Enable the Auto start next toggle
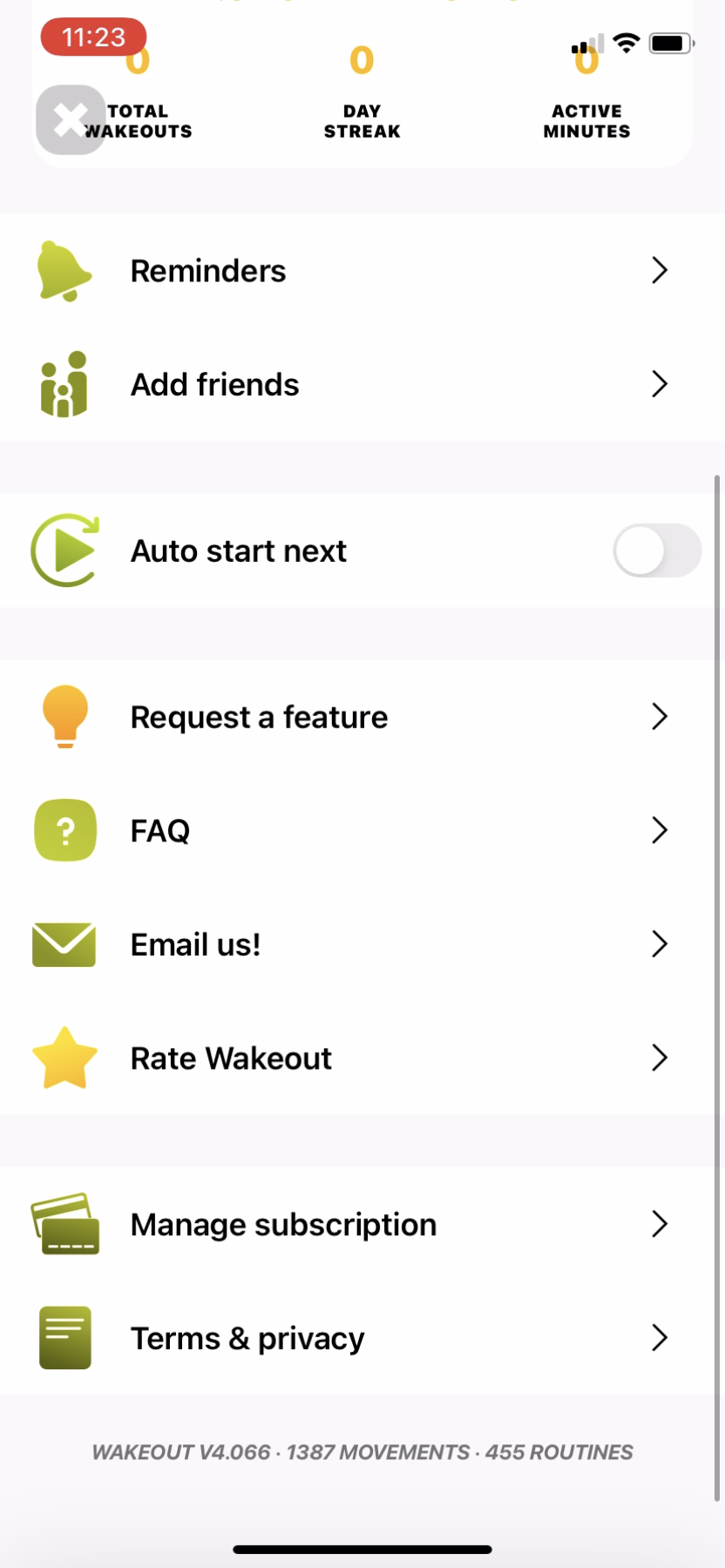 tap(656, 550)
